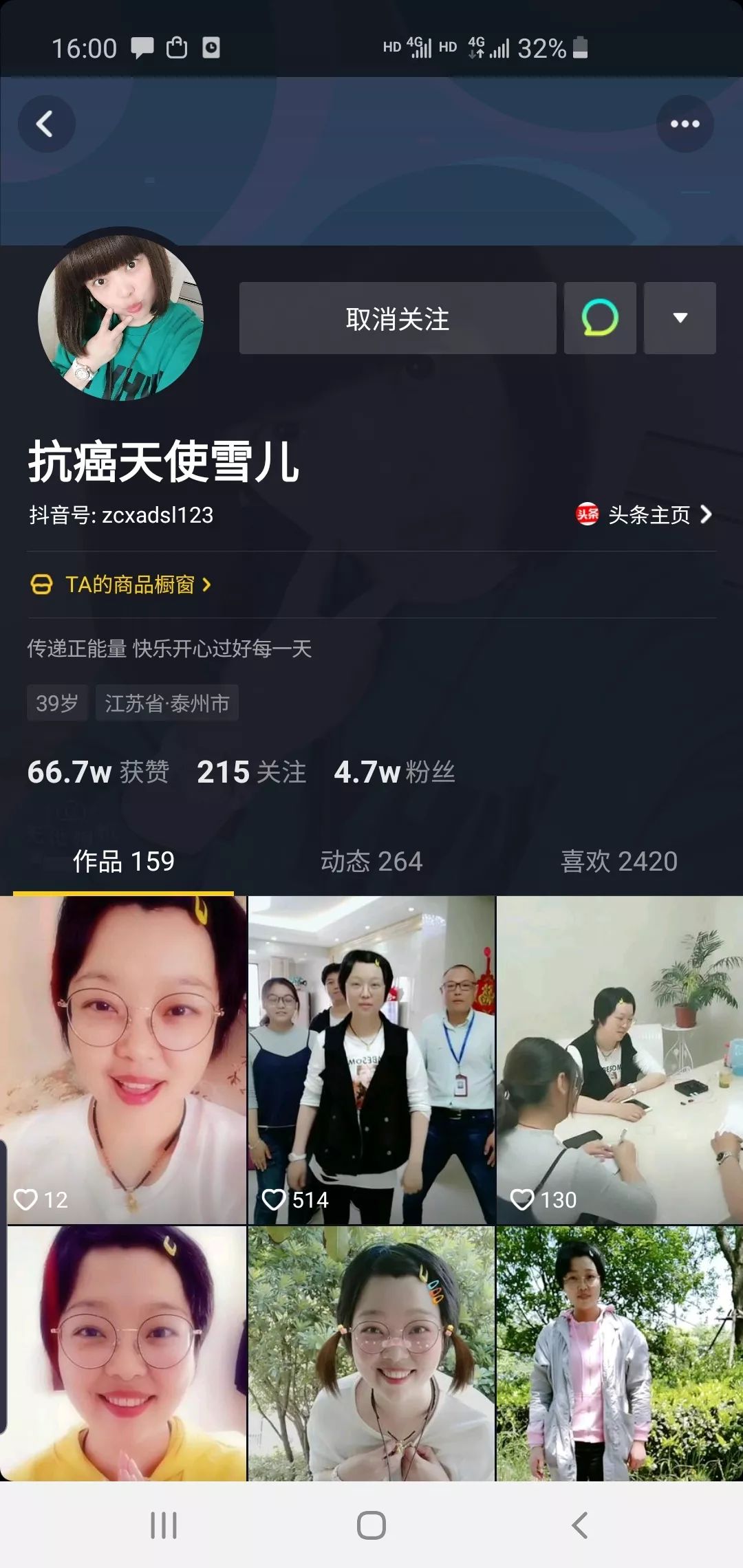The height and width of the screenshot is (1568, 743).
Task: View the 215 关注 following list
Action: tap(251, 772)
